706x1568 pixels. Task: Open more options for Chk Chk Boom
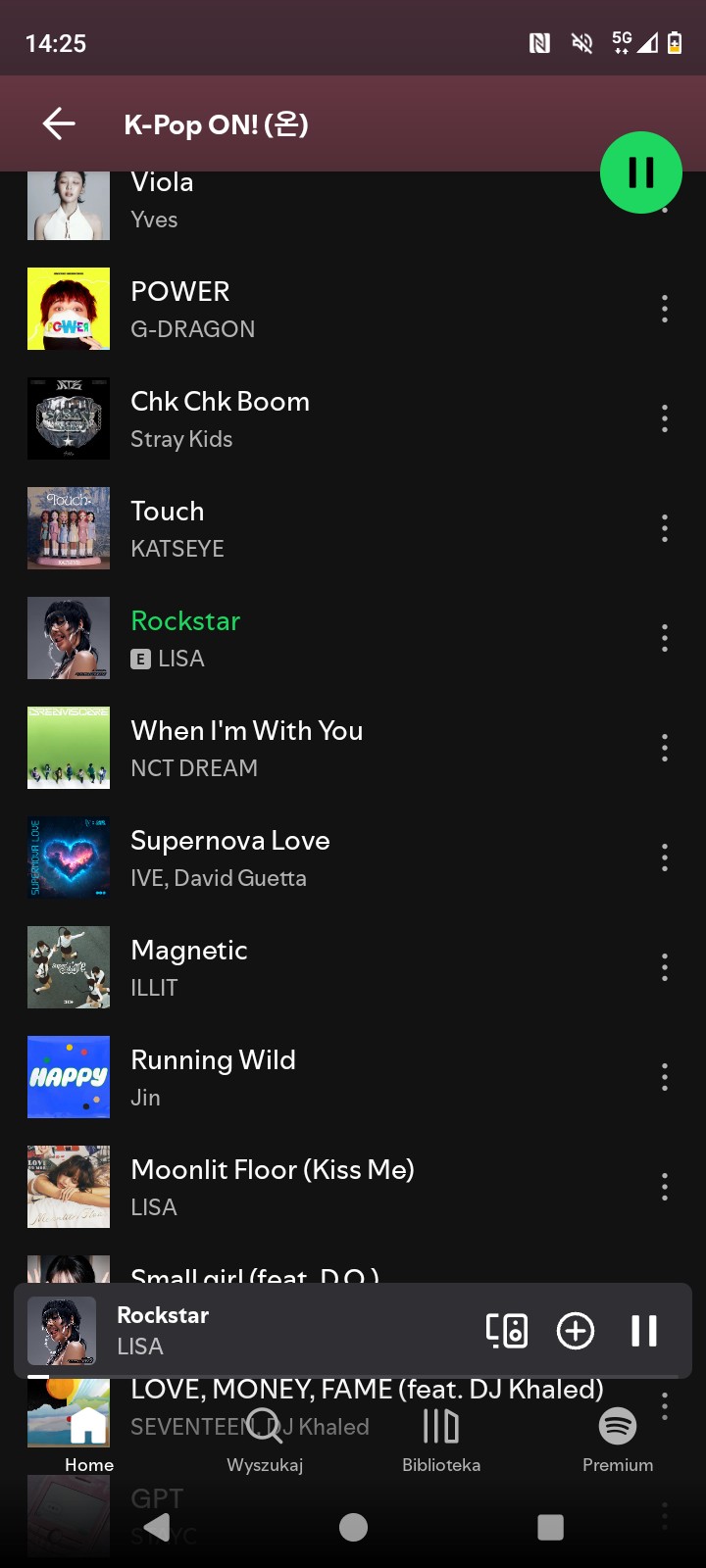point(664,418)
